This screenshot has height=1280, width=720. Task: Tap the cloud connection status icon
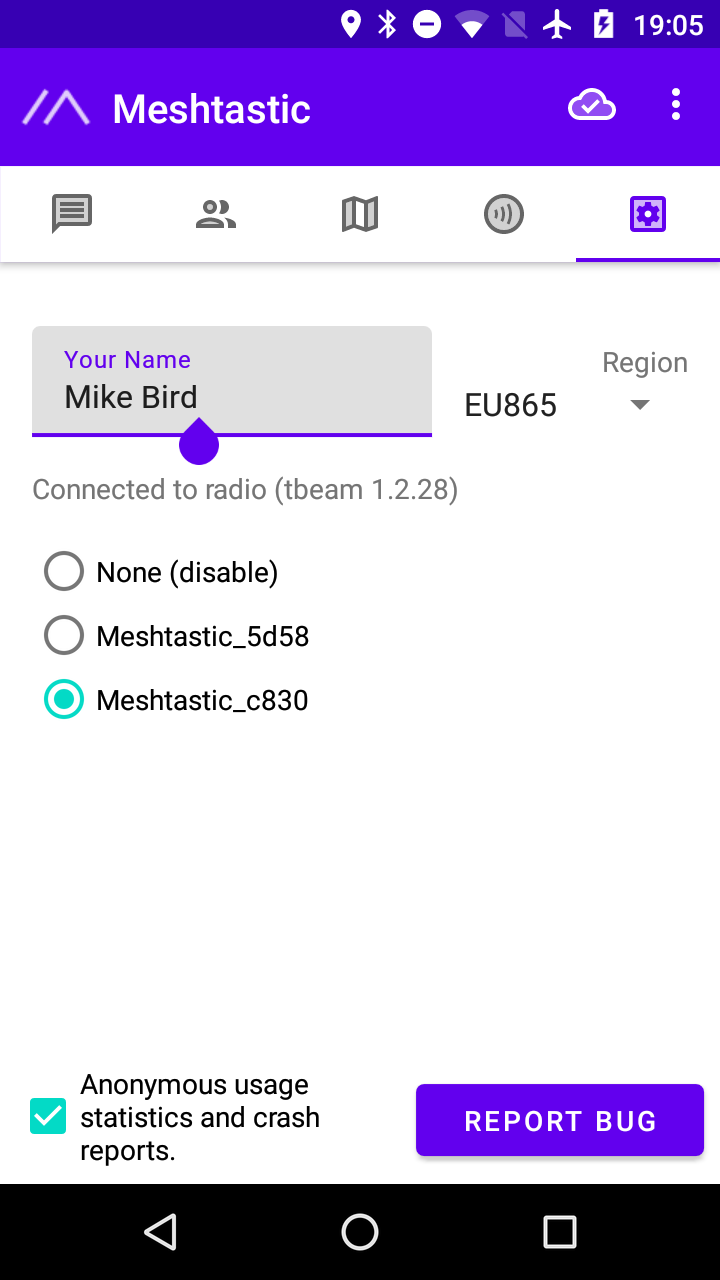coord(592,105)
